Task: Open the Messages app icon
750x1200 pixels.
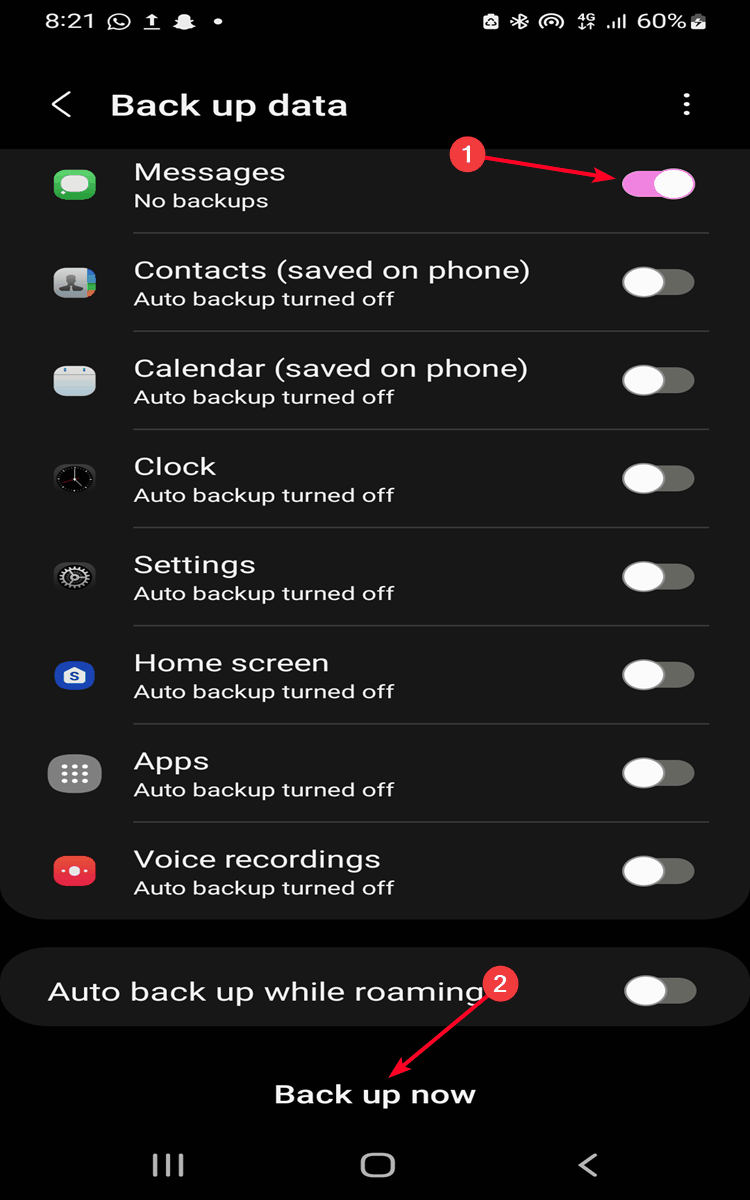Action: point(75,185)
